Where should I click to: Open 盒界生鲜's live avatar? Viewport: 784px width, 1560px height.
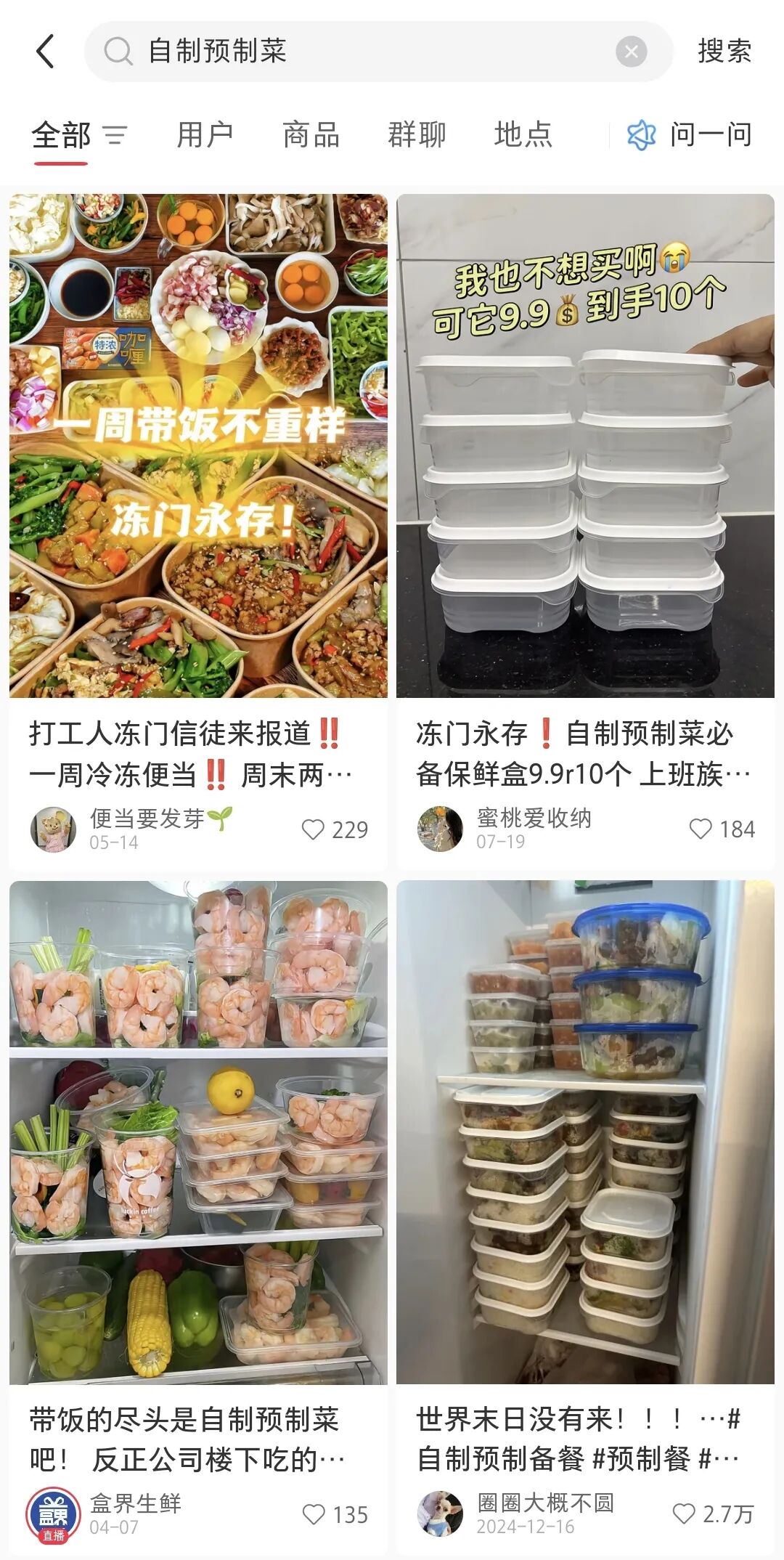pos(53,1514)
